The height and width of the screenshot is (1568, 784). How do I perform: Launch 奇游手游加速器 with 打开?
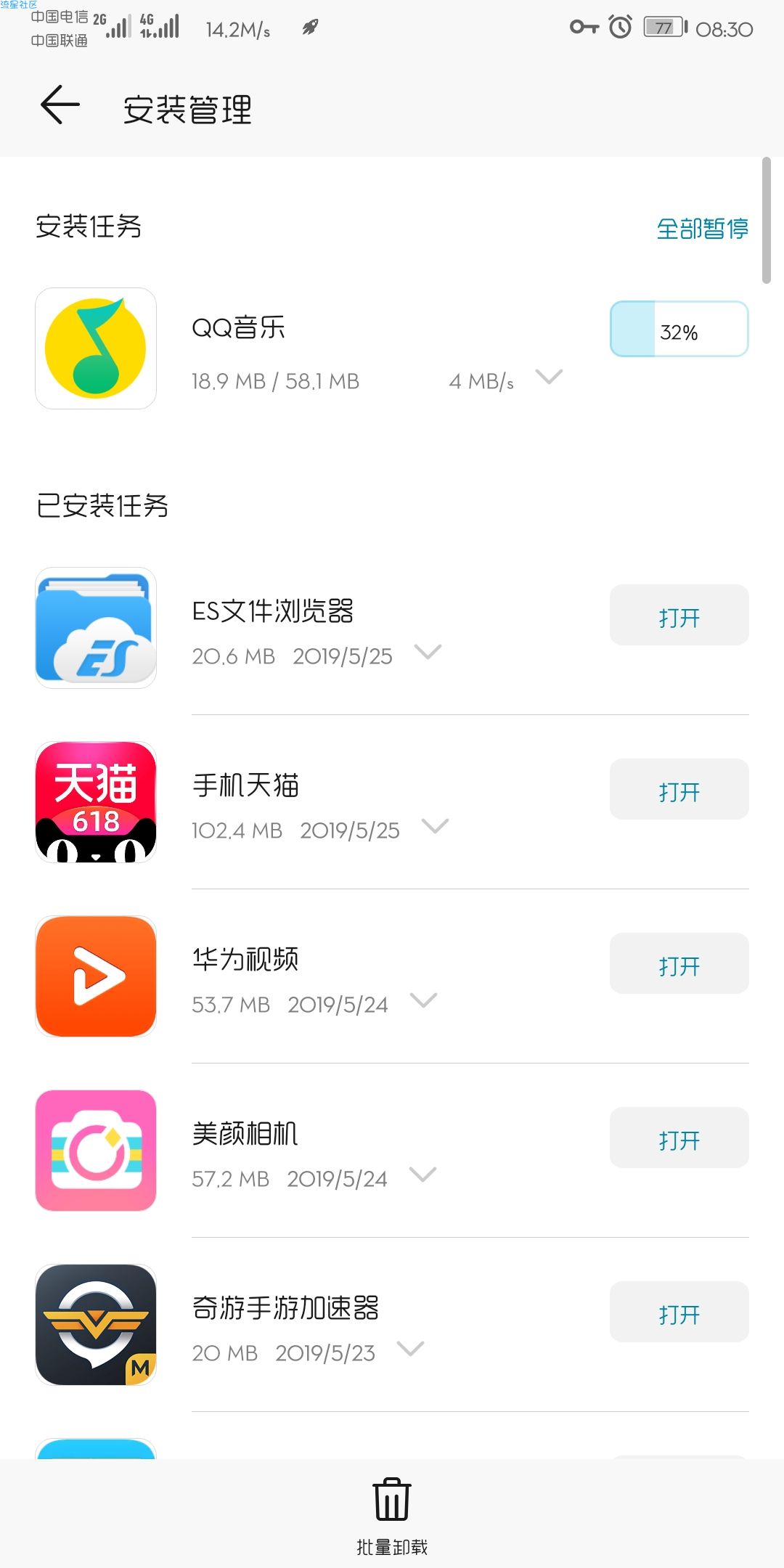[679, 1312]
